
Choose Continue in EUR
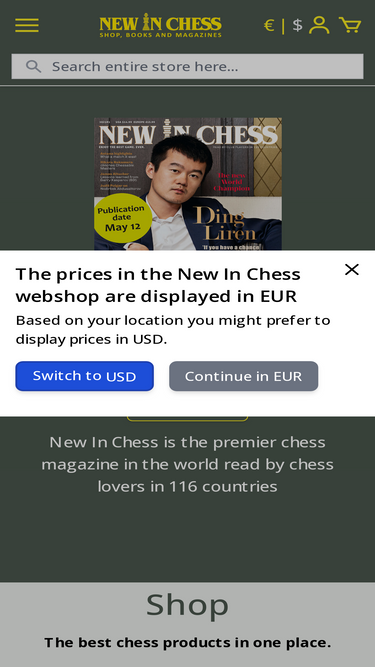244,376
